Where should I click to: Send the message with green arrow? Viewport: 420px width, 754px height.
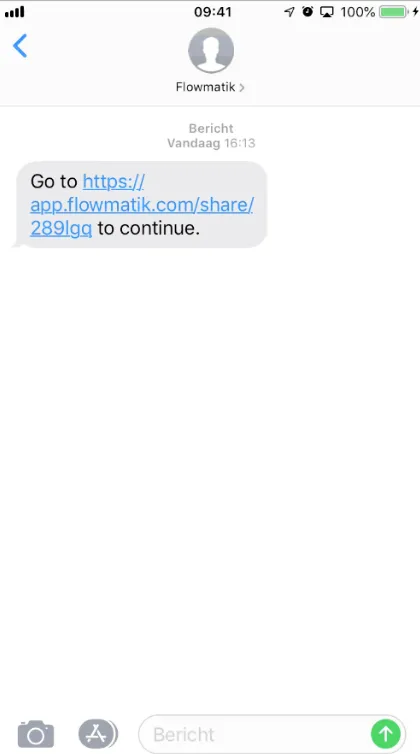(x=386, y=734)
